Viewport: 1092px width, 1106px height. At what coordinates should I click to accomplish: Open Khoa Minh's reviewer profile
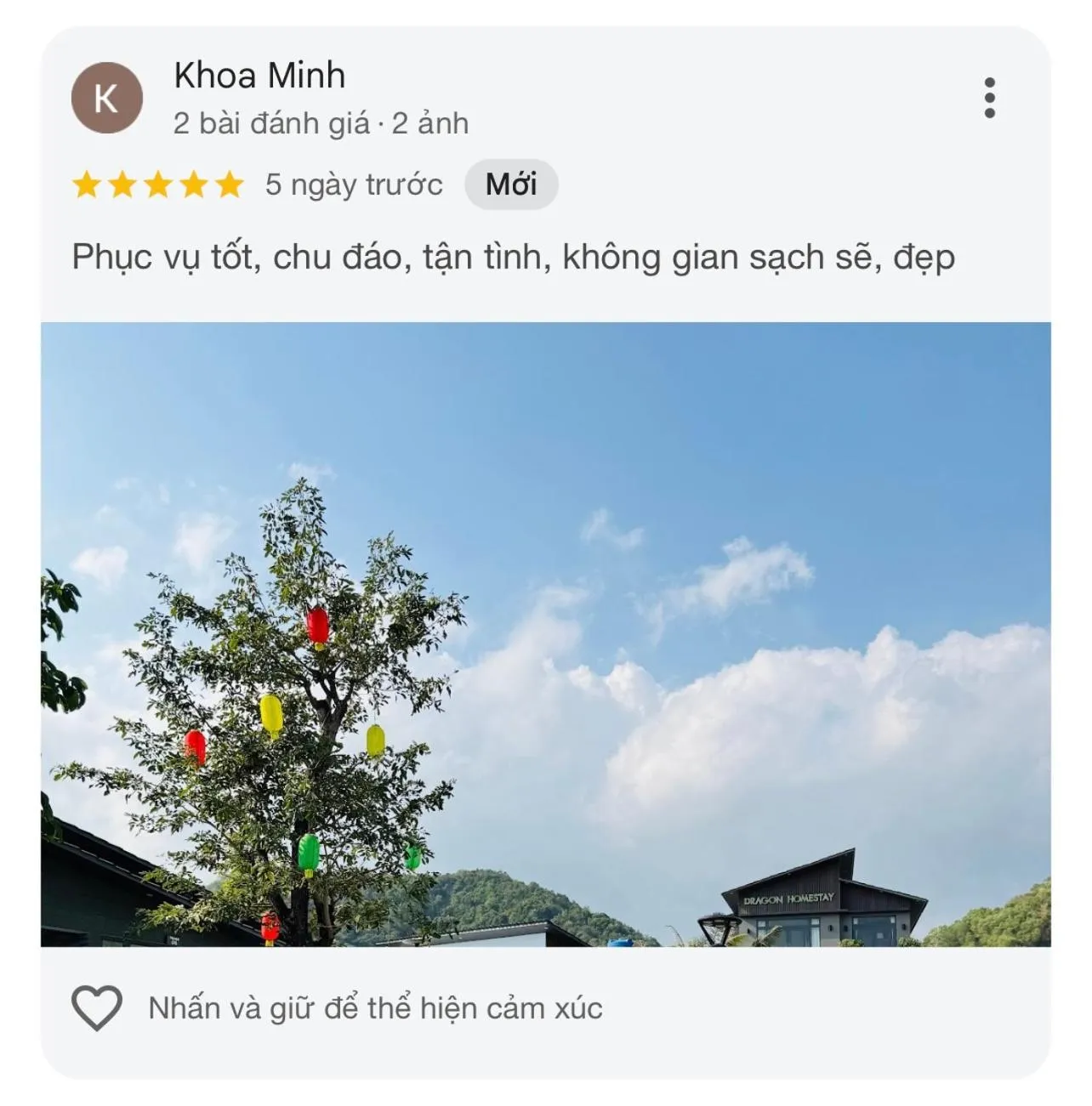click(x=258, y=76)
